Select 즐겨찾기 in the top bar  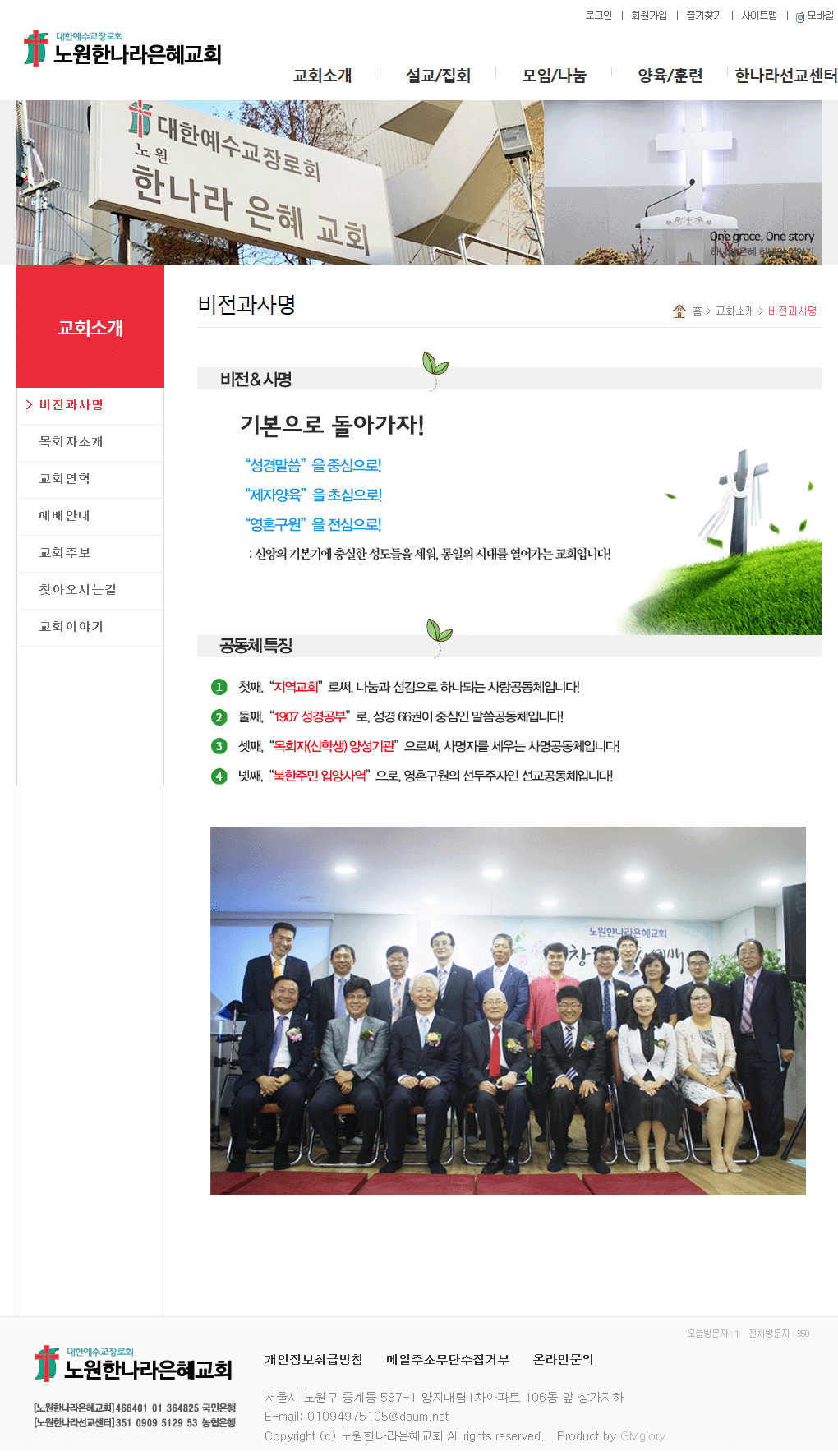[x=704, y=16]
